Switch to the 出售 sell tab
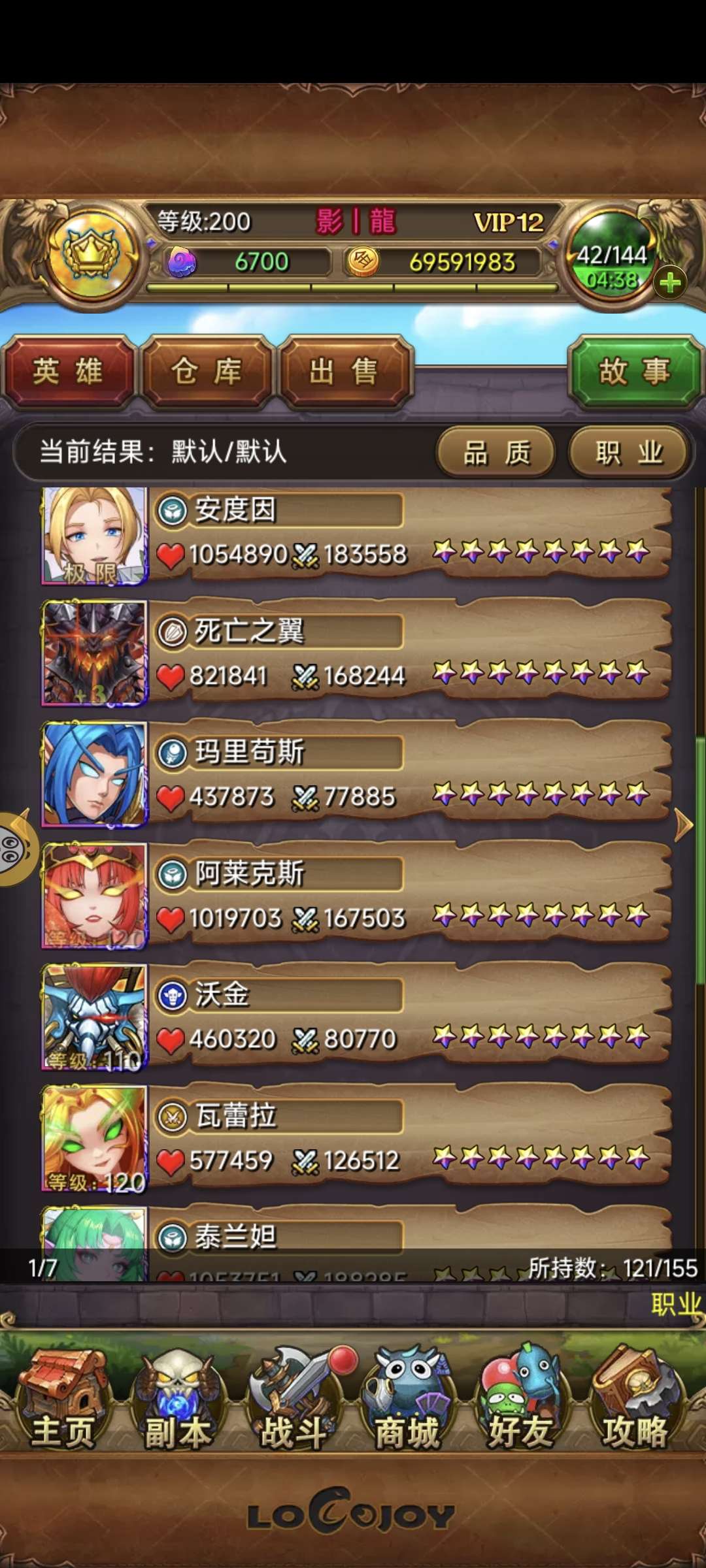 (345, 372)
